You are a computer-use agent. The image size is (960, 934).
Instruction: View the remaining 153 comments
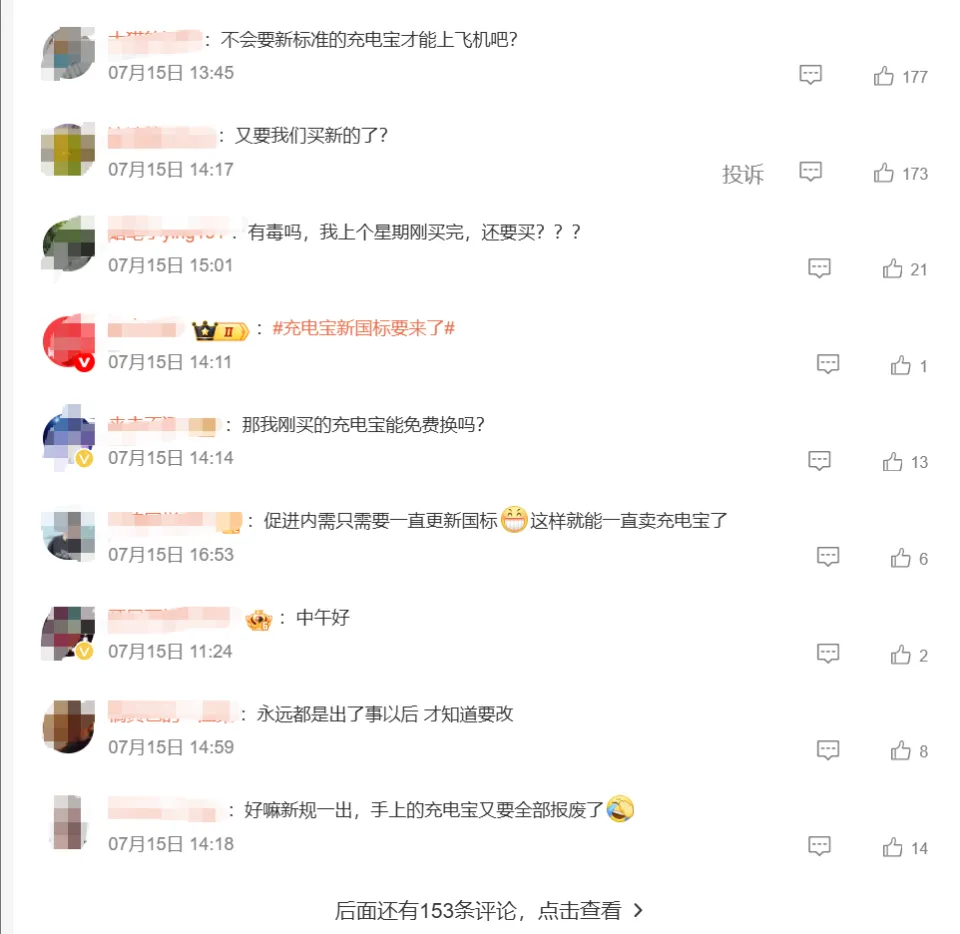point(489,911)
